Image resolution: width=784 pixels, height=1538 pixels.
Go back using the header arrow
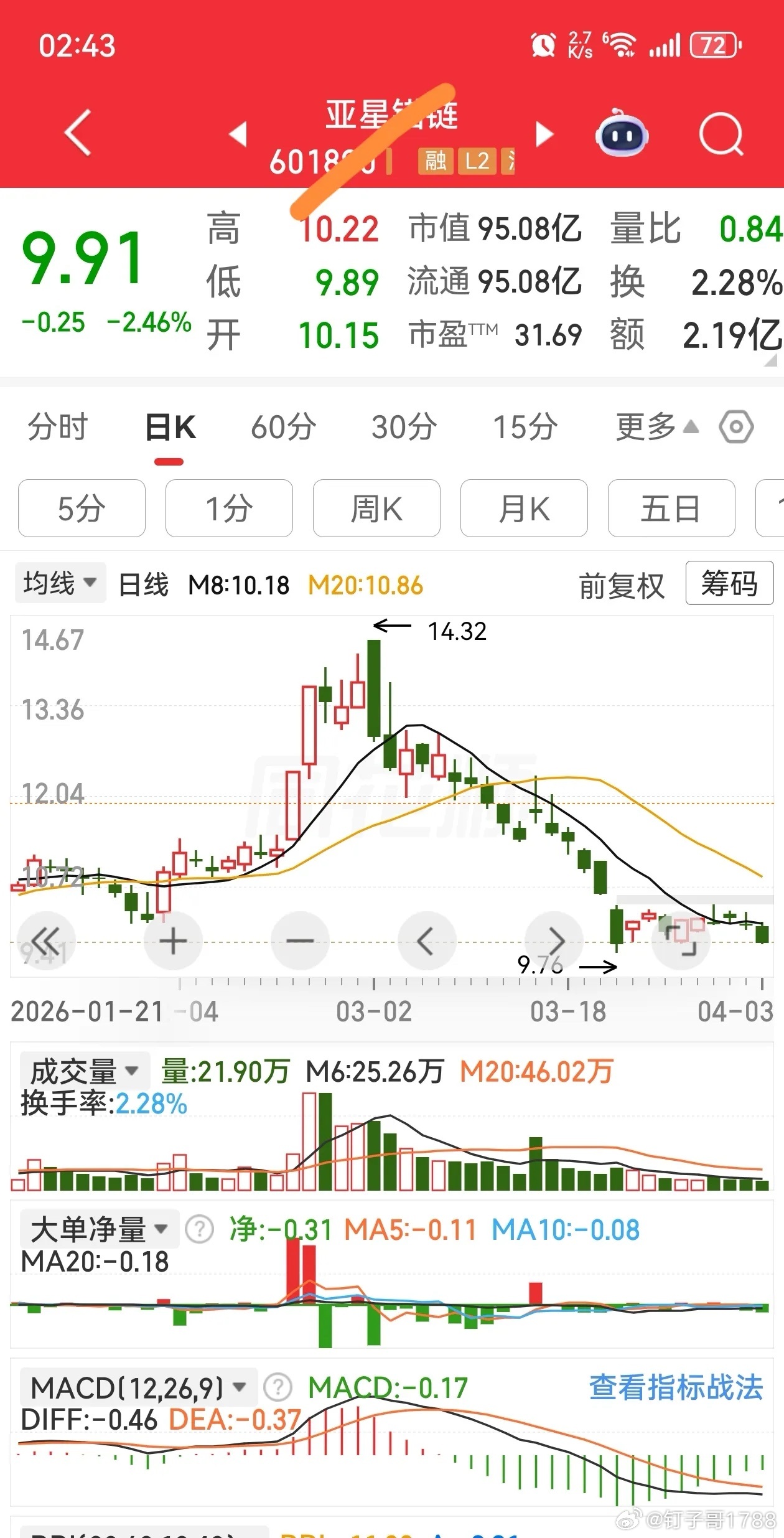pyautogui.click(x=78, y=132)
